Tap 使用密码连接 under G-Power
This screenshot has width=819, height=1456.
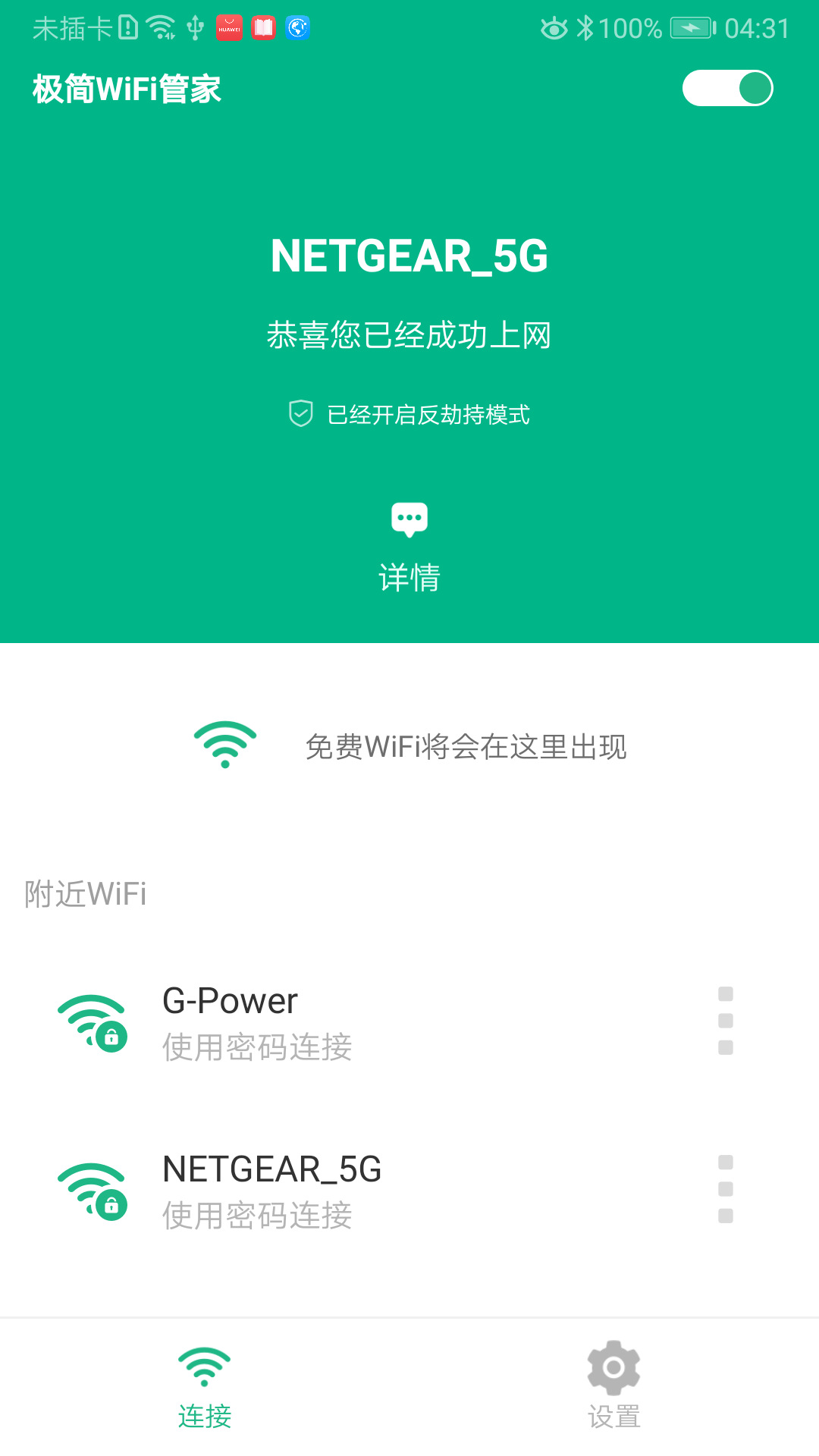click(x=256, y=1049)
